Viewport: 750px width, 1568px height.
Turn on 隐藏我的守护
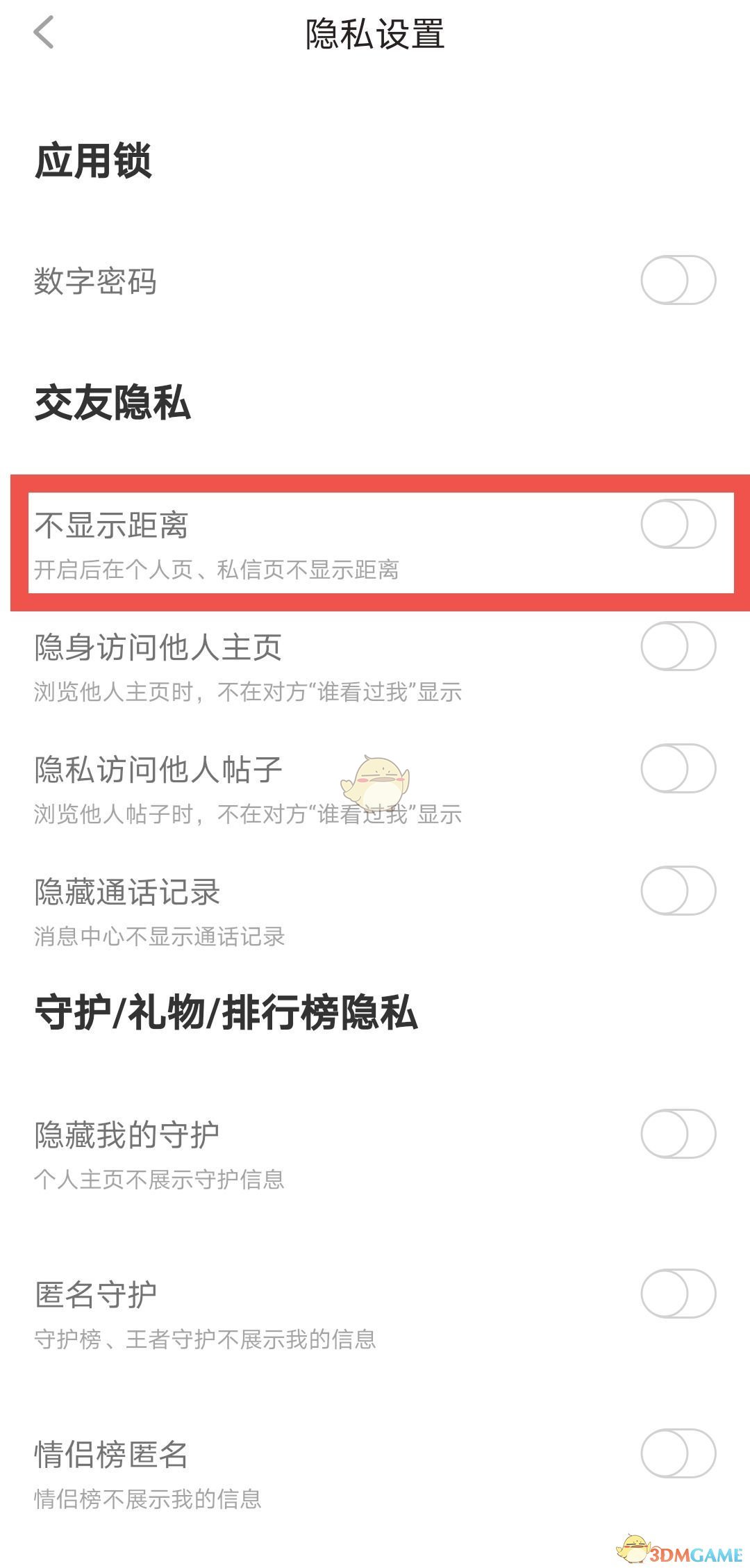tap(678, 1134)
